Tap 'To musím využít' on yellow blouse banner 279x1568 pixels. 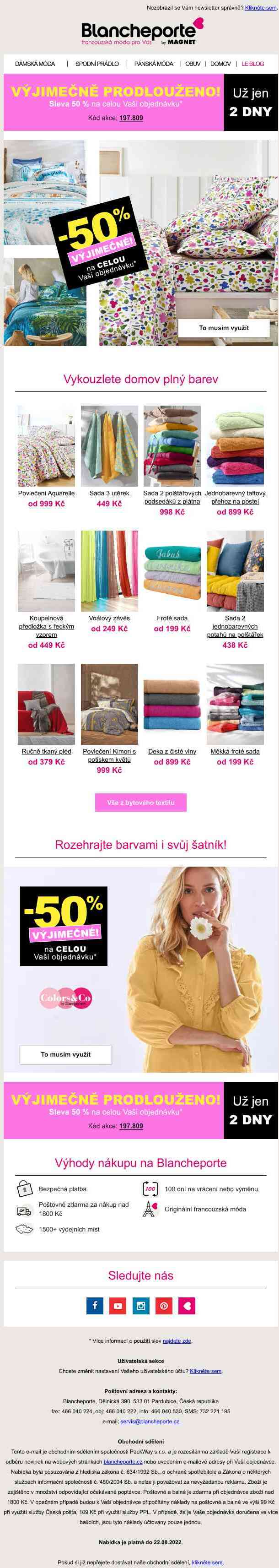tap(66, 1054)
